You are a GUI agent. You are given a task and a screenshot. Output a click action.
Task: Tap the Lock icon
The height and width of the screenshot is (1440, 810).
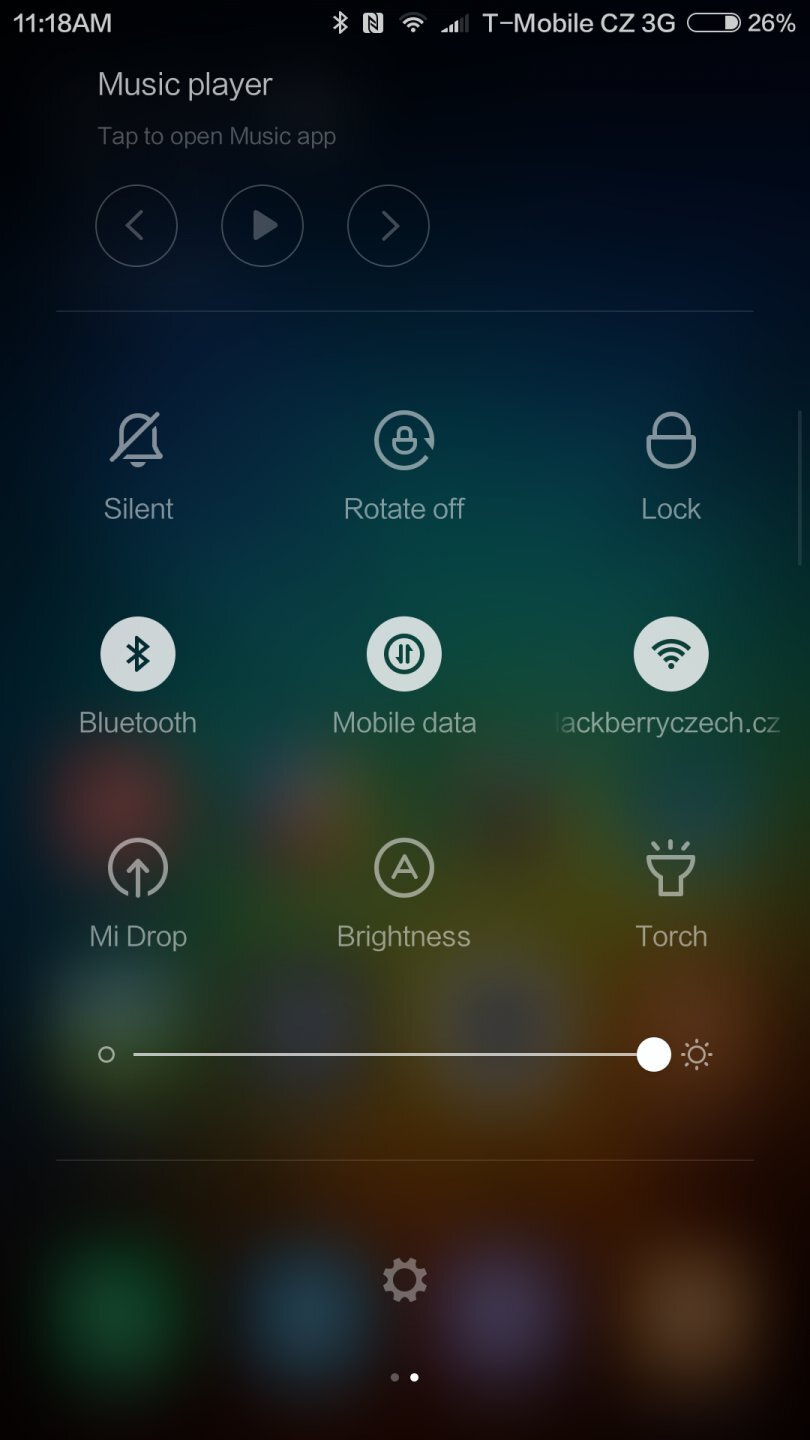pyautogui.click(x=670, y=440)
